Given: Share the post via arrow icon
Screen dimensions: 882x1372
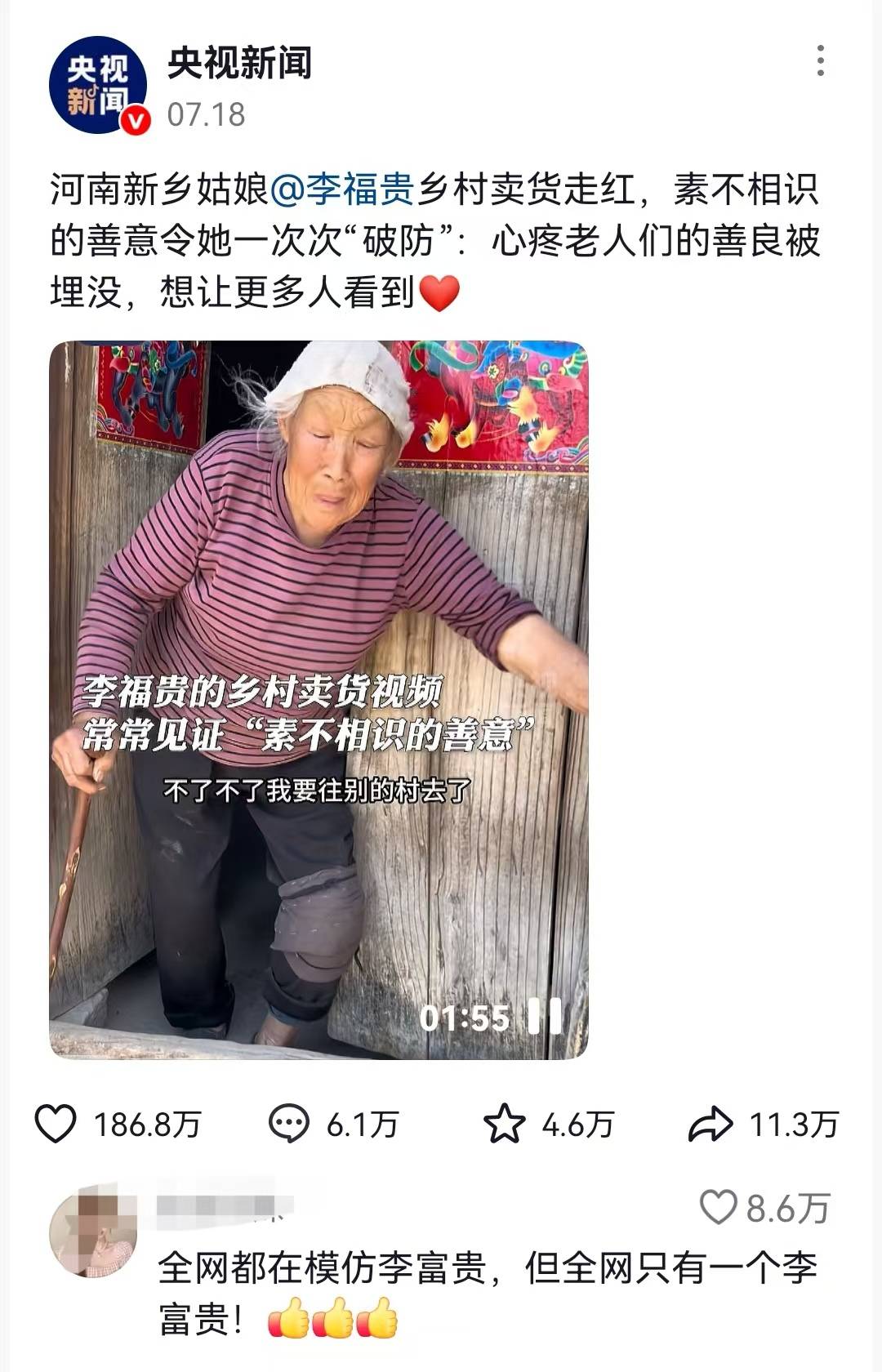Looking at the screenshot, I should (710, 1125).
